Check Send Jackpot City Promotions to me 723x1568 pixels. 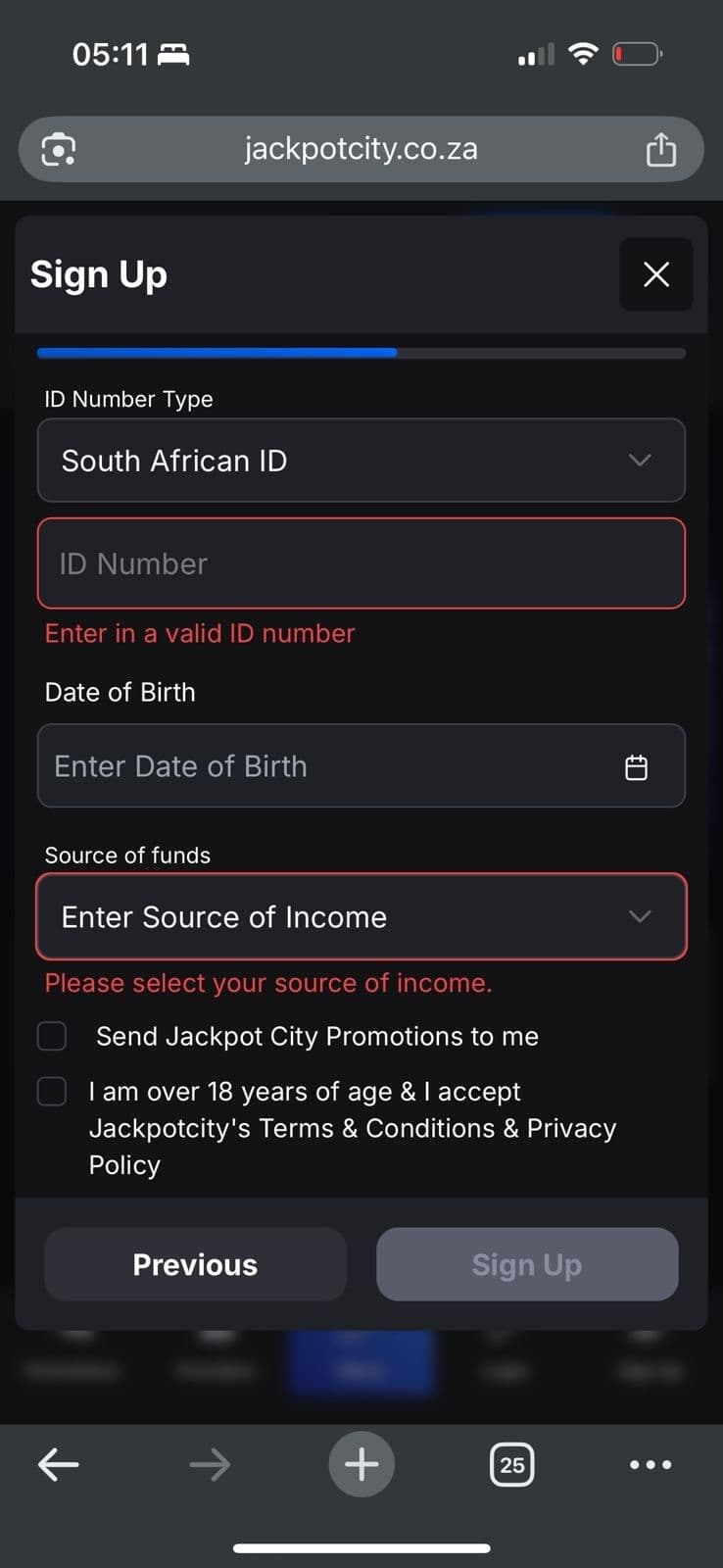tap(51, 1035)
